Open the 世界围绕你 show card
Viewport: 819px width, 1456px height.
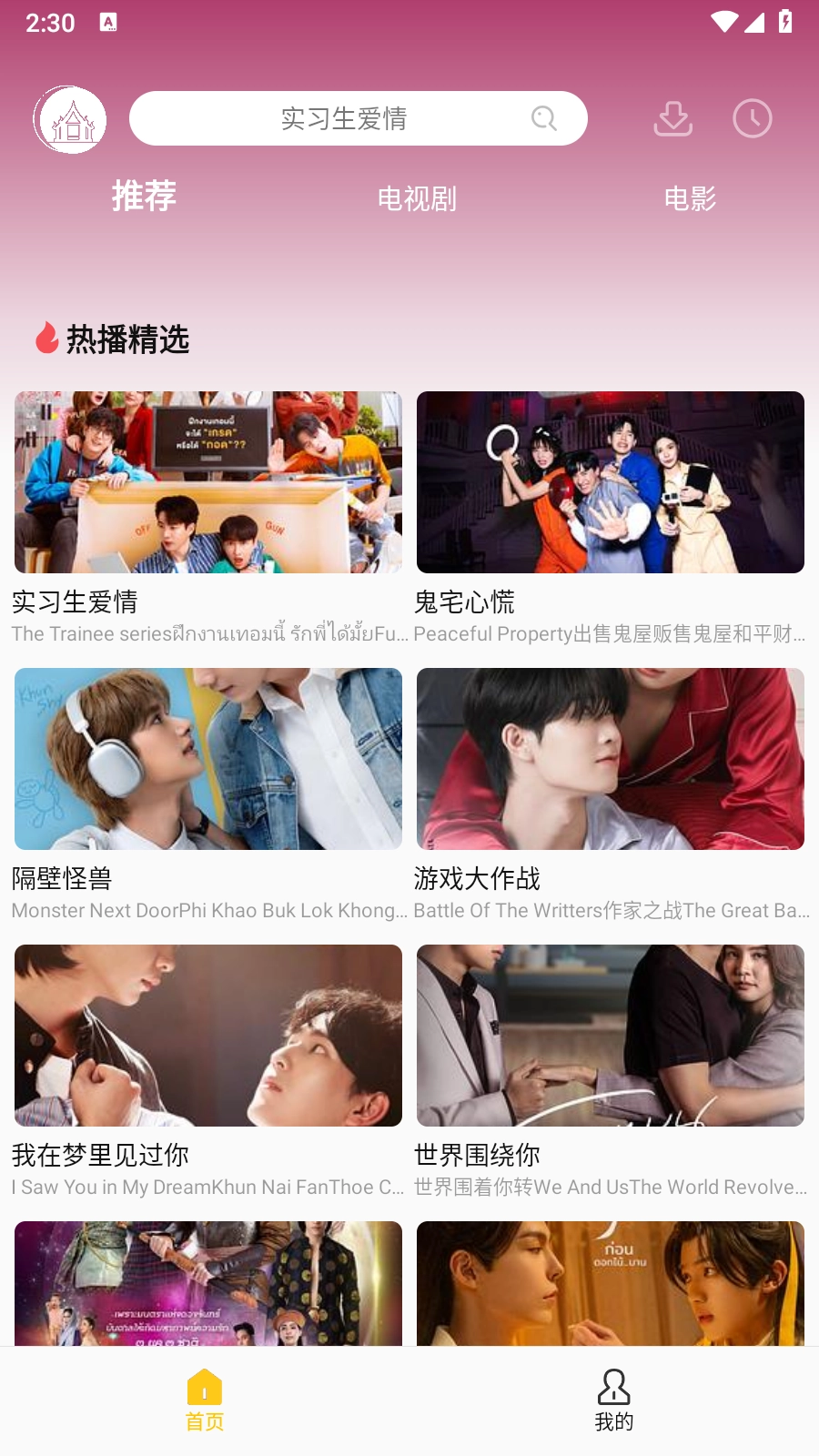coord(610,1036)
